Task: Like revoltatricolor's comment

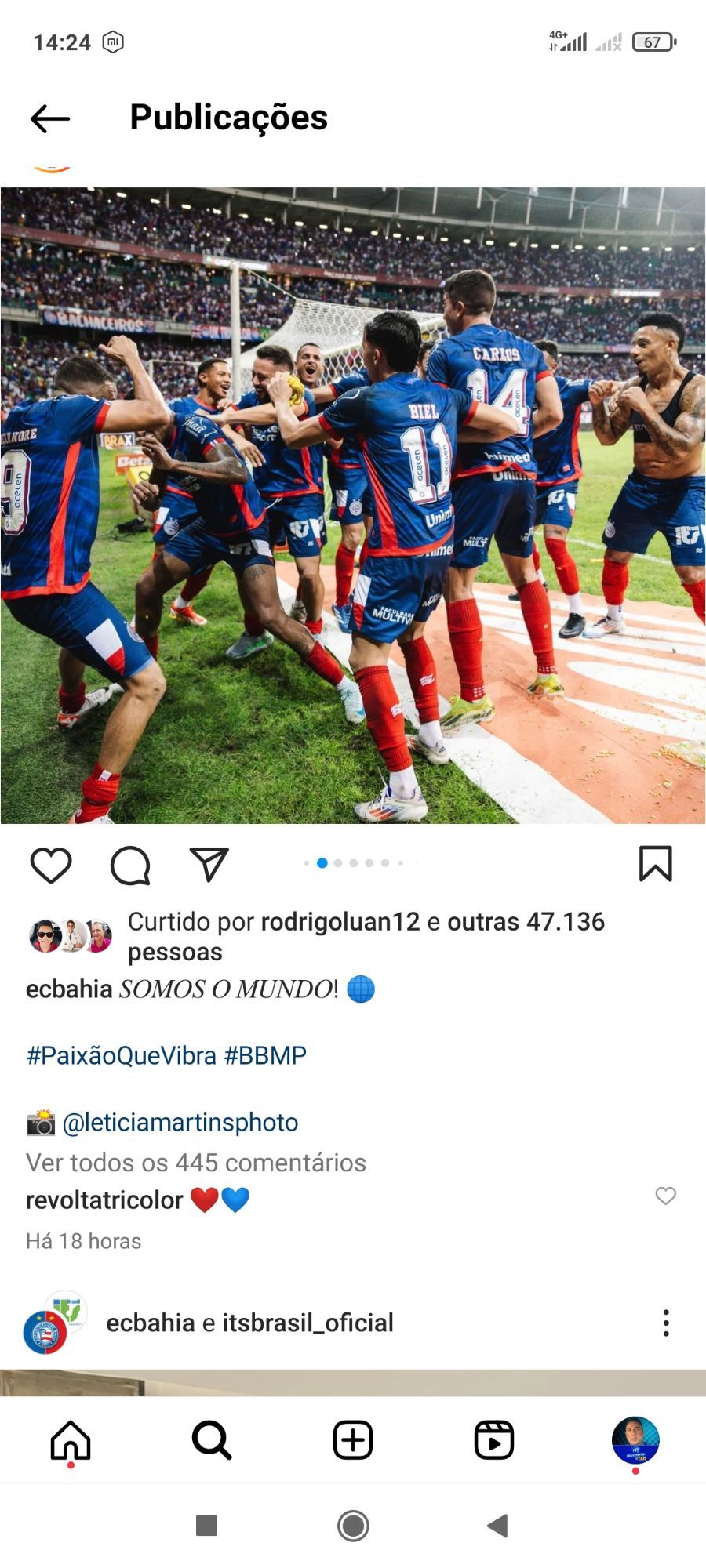Action: (x=665, y=1196)
